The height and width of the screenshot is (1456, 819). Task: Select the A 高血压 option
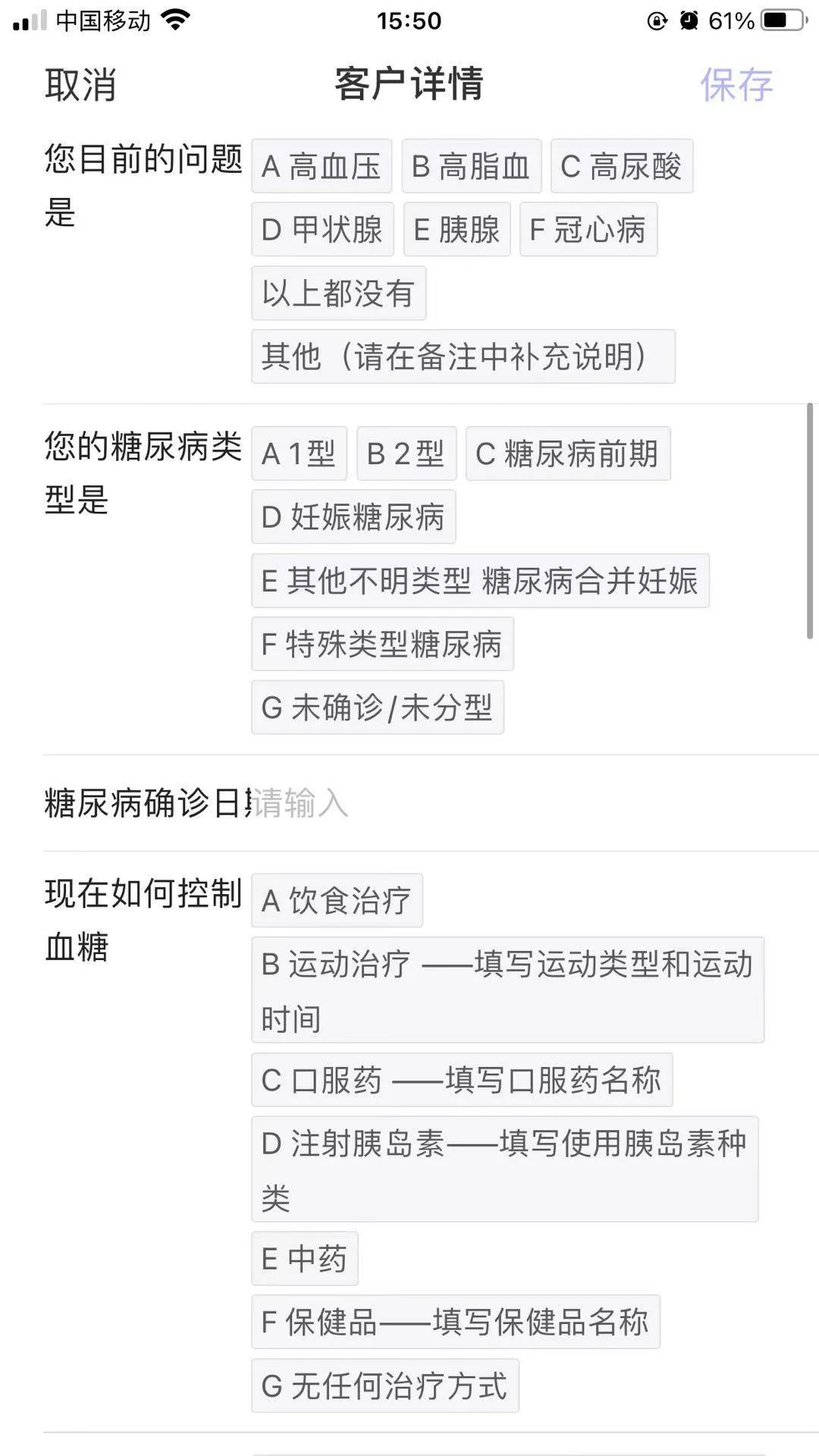[322, 166]
